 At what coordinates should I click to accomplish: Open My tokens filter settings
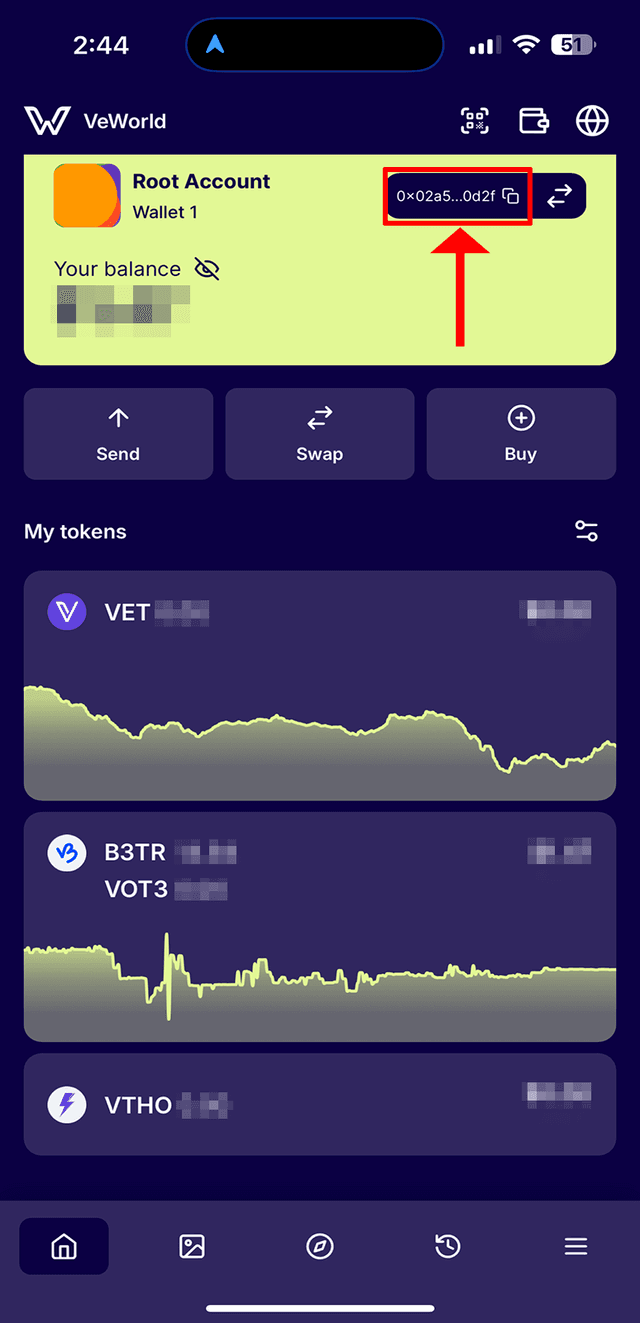pyautogui.click(x=587, y=531)
